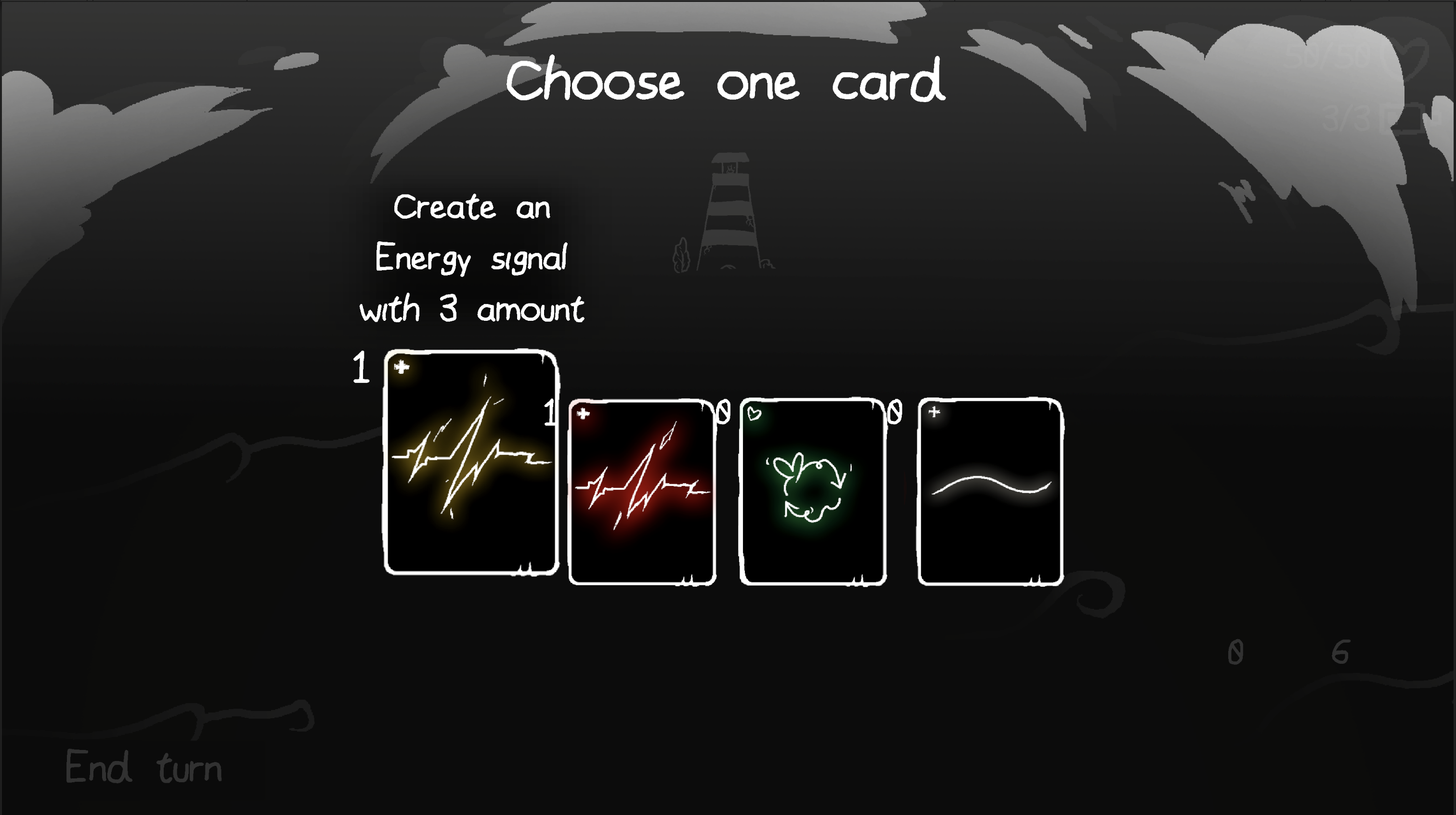Choose the red signal card
Image resolution: width=1456 pixels, height=815 pixels.
(642, 491)
